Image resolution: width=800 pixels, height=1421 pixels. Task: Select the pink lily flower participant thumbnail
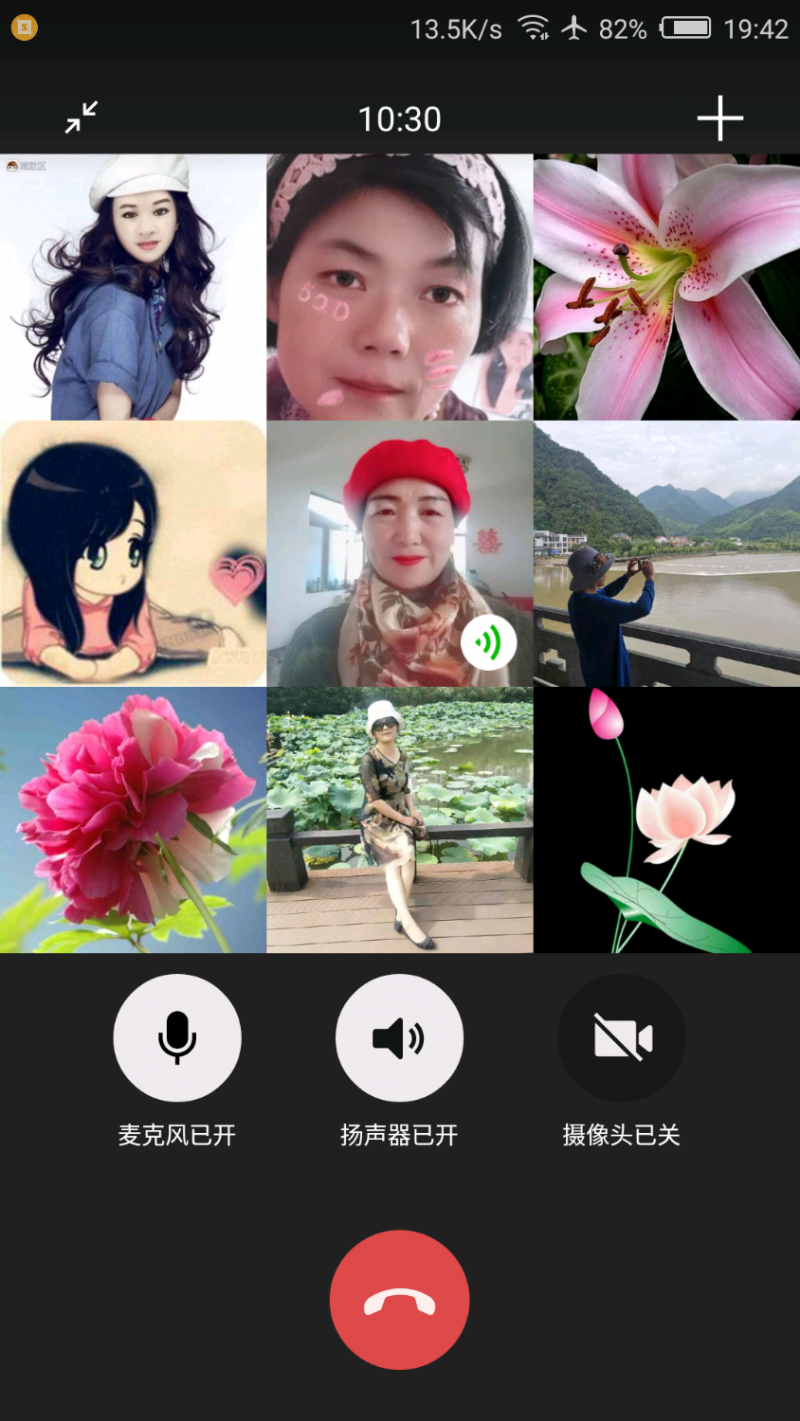click(x=666, y=286)
